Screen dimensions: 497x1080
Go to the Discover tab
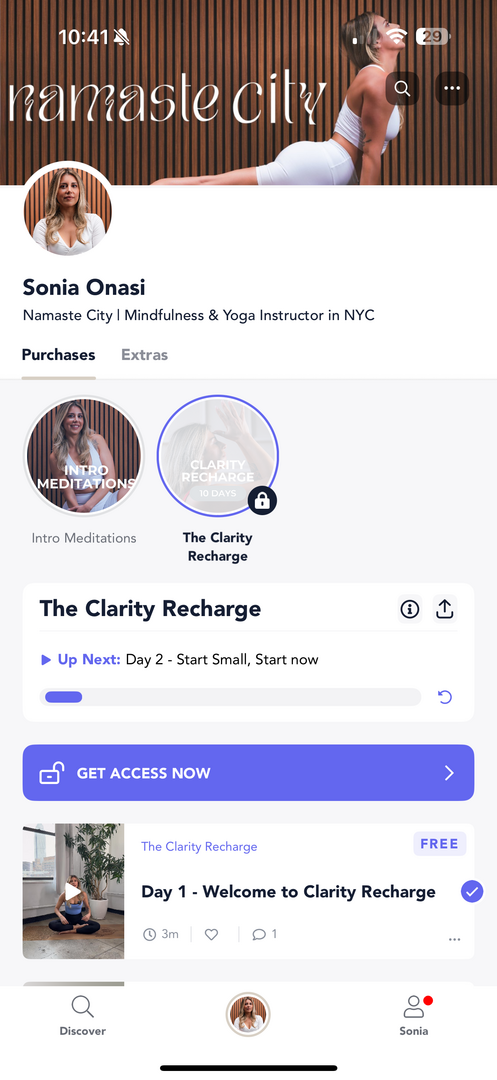tap(83, 1016)
